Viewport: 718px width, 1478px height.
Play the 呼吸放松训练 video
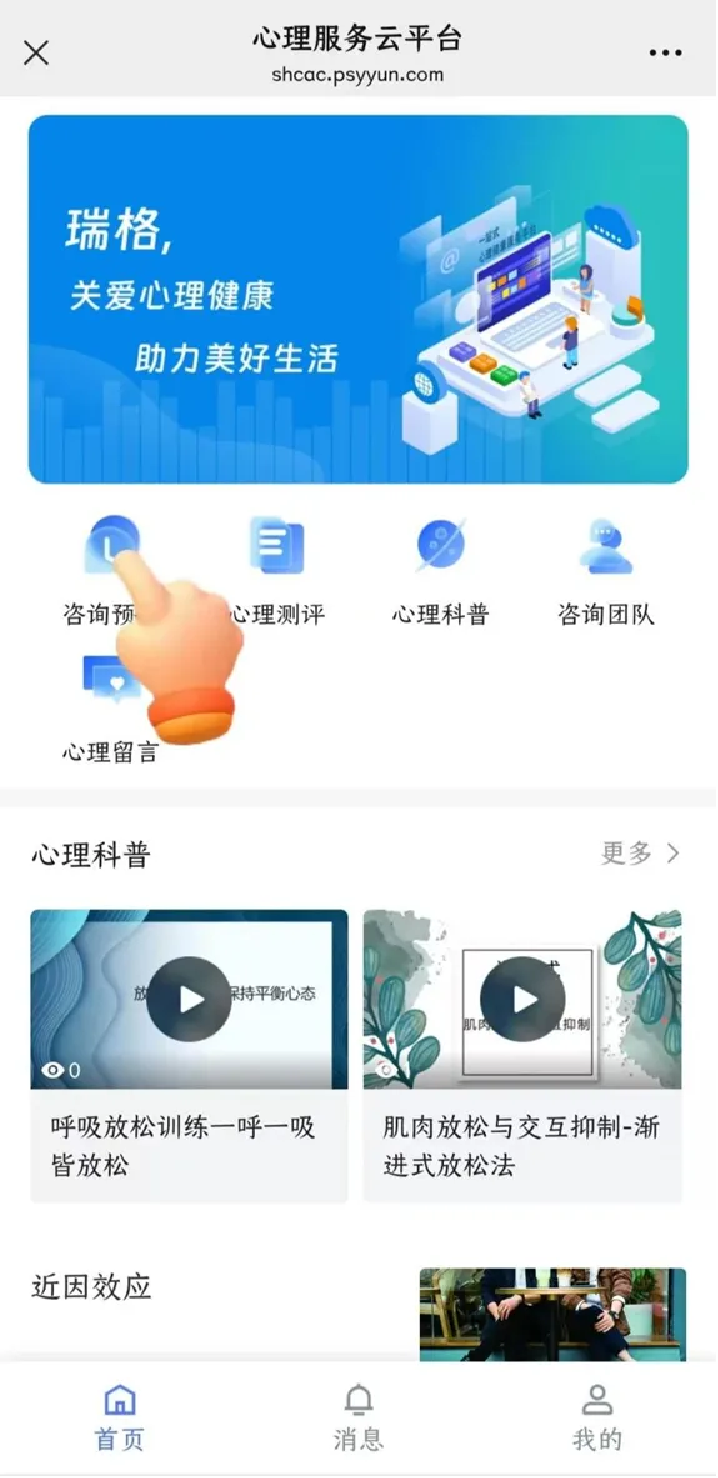(189, 999)
